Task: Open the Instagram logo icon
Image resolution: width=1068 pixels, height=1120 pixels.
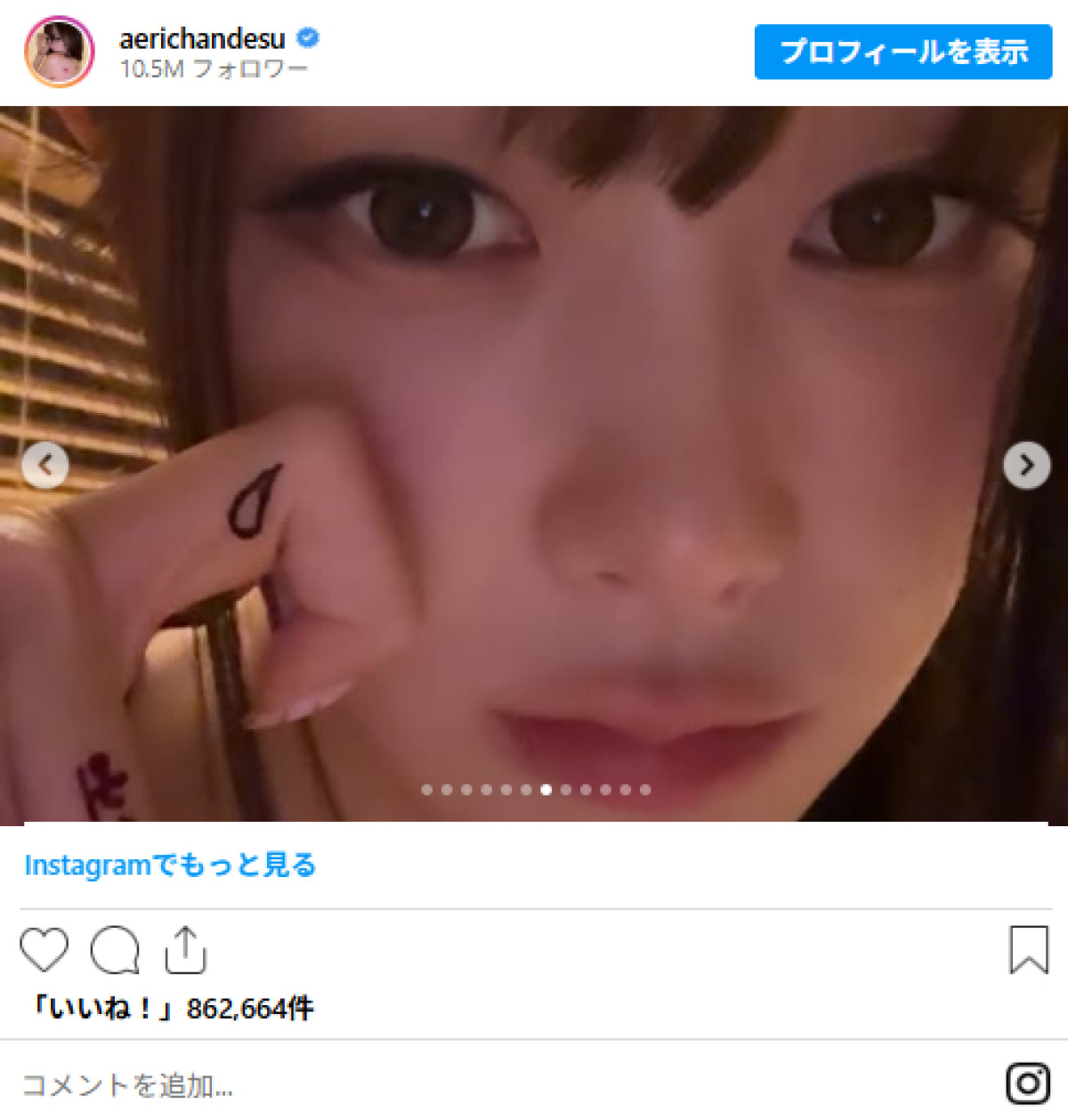Action: [1028, 1083]
